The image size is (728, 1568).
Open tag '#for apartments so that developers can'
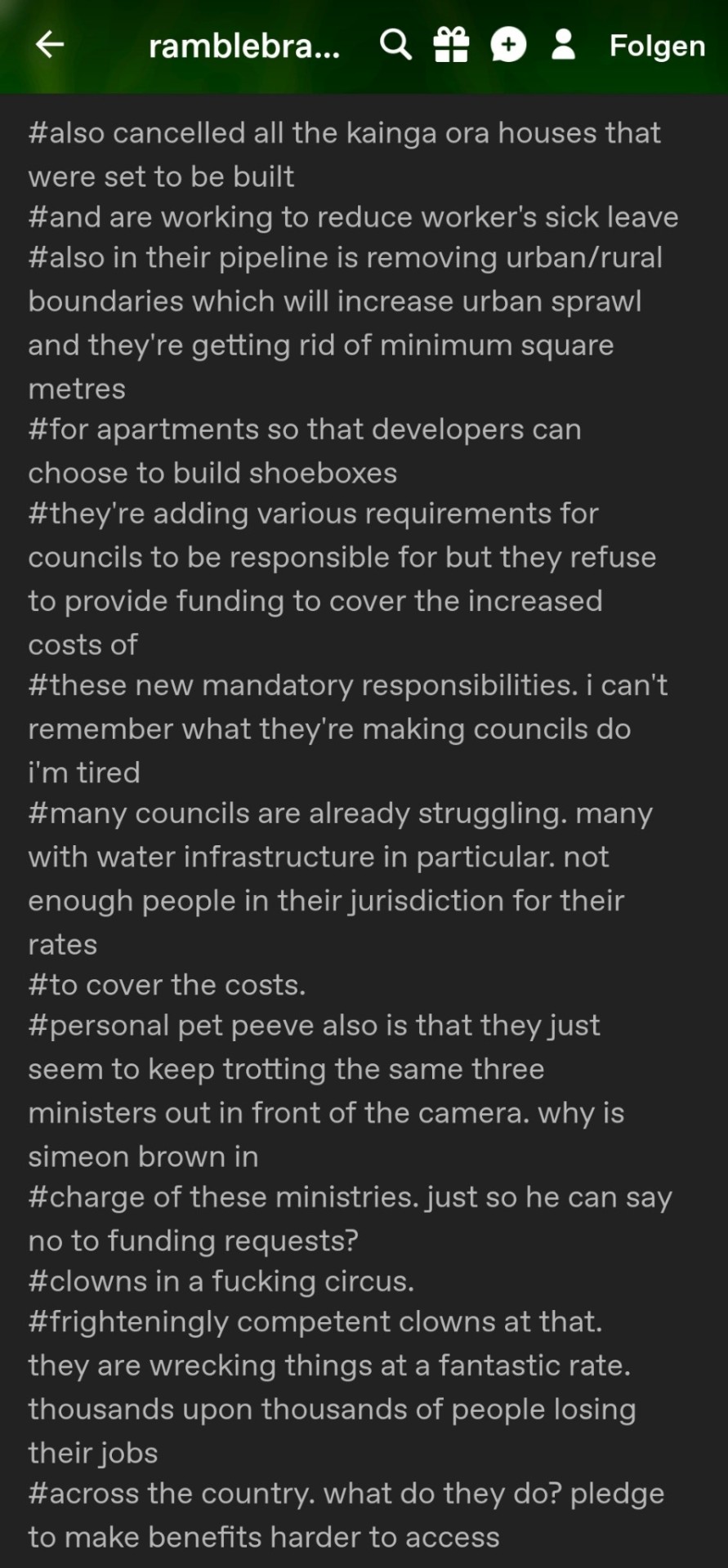coord(304,430)
